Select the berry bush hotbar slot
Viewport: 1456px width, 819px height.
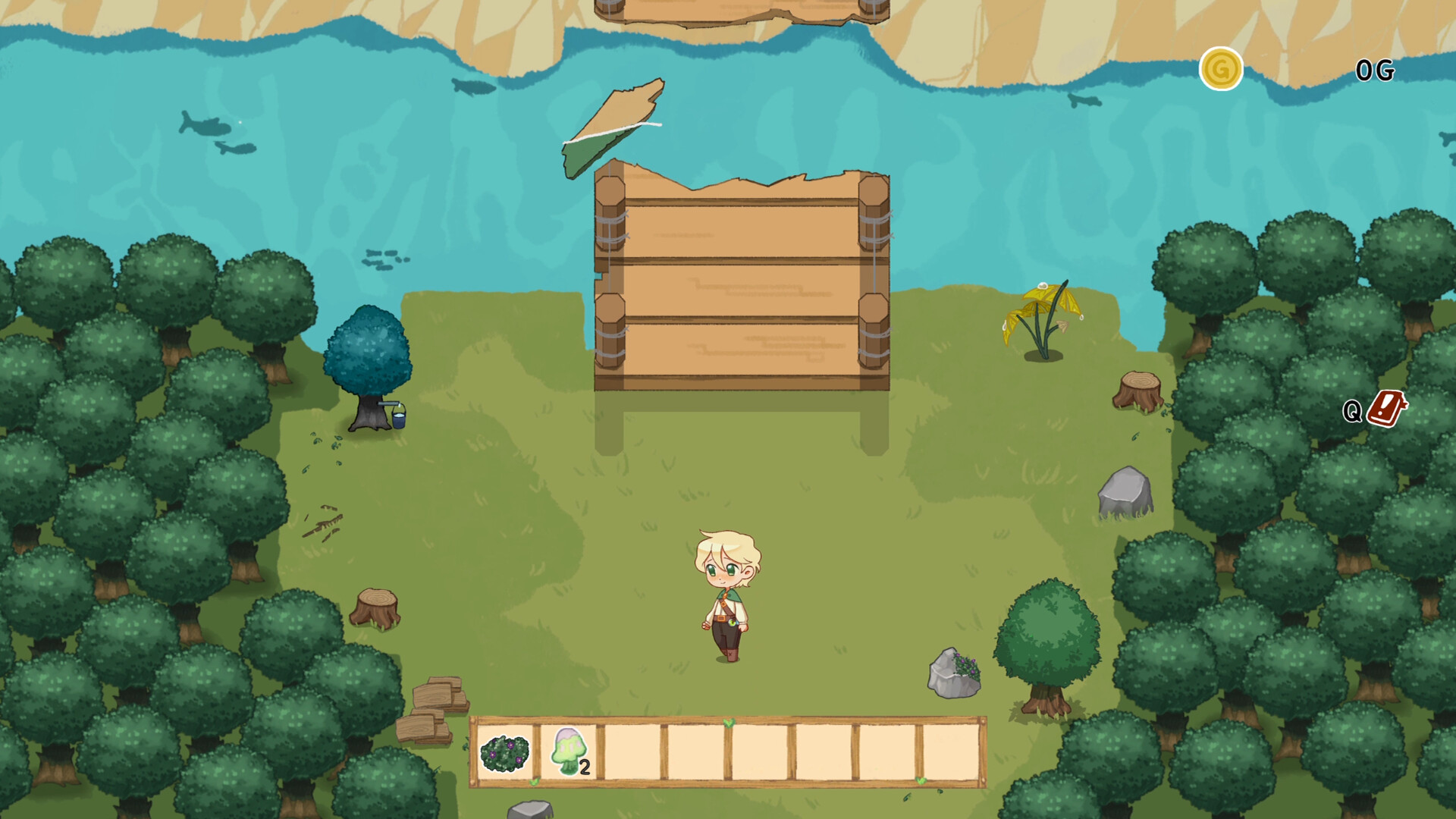coord(504,752)
